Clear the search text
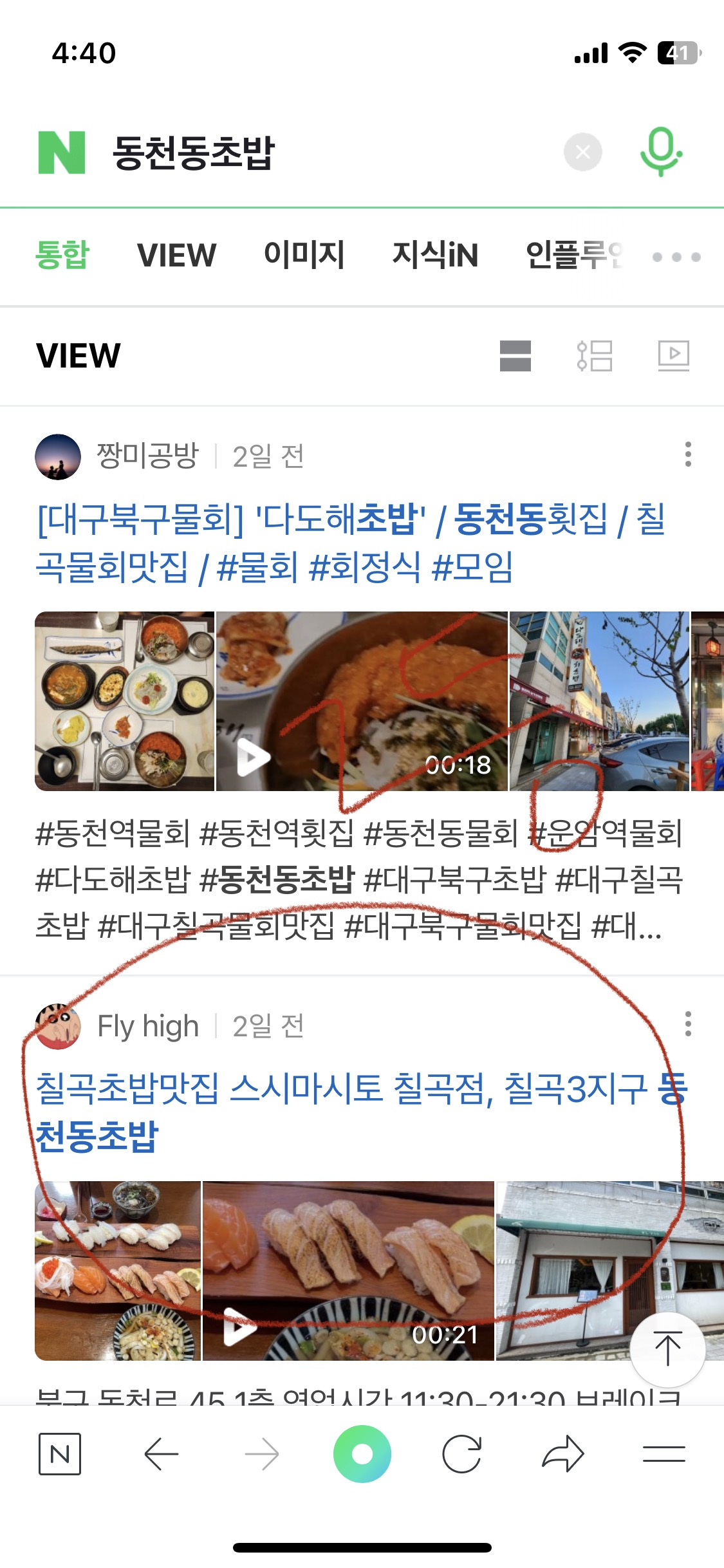The height and width of the screenshot is (1568, 724). point(582,153)
